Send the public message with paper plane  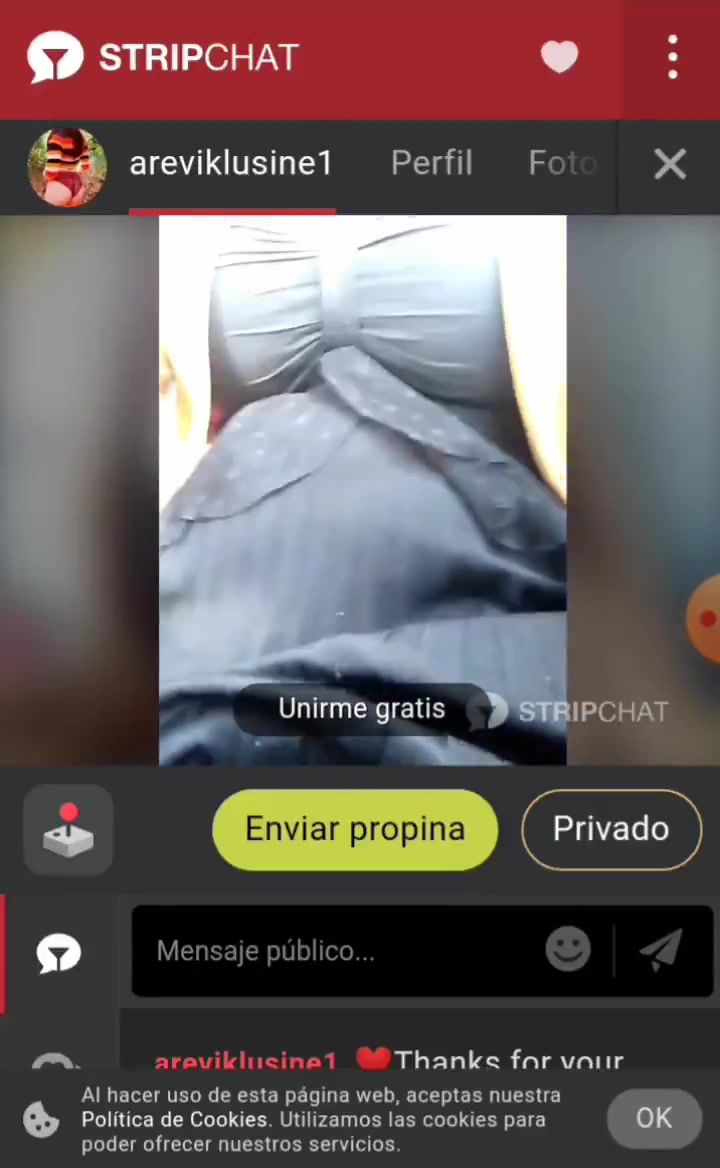(661, 950)
